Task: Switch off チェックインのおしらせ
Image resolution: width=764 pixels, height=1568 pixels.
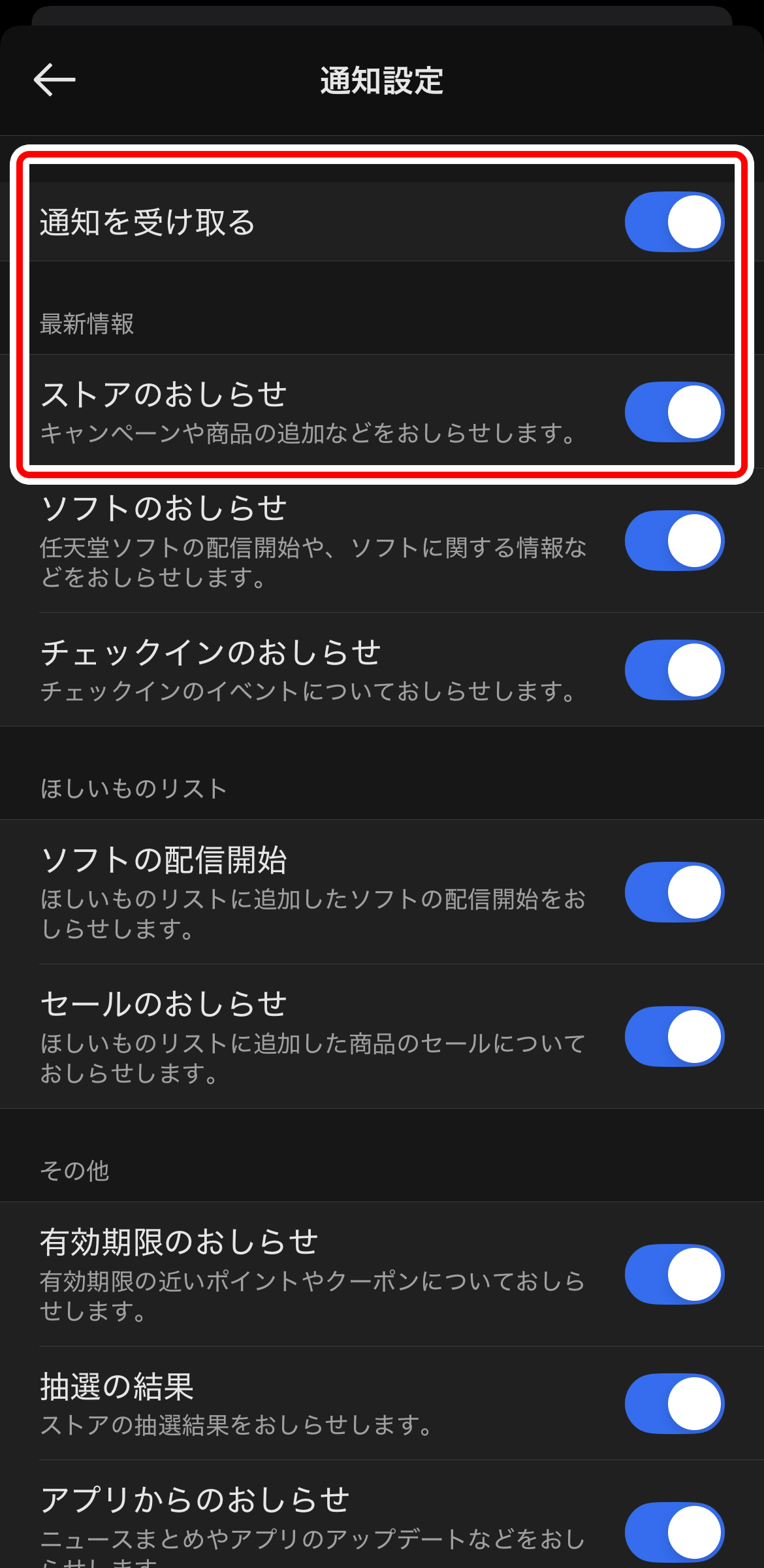Action: pyautogui.click(x=674, y=670)
